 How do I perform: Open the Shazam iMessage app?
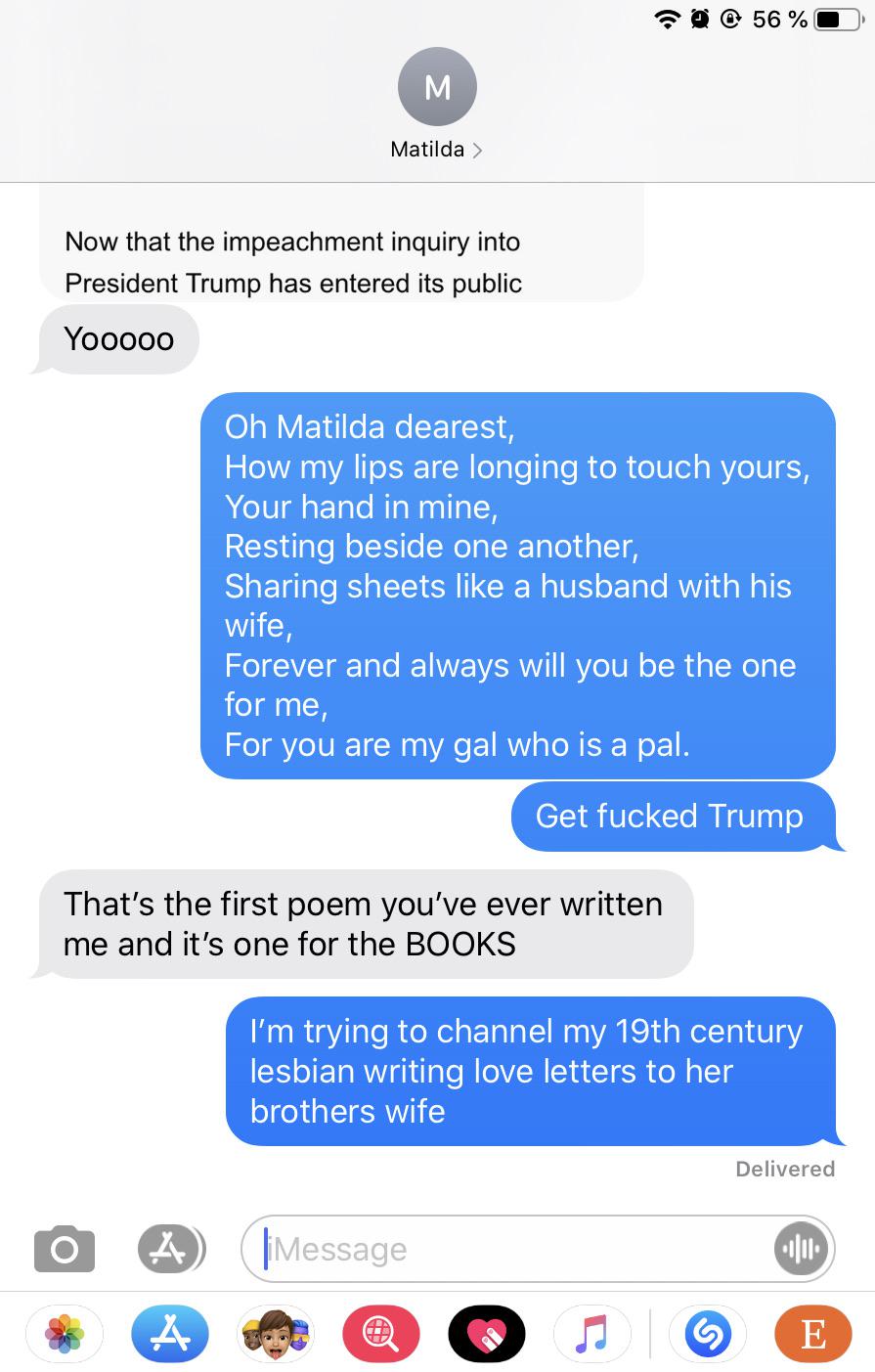pos(708,1334)
